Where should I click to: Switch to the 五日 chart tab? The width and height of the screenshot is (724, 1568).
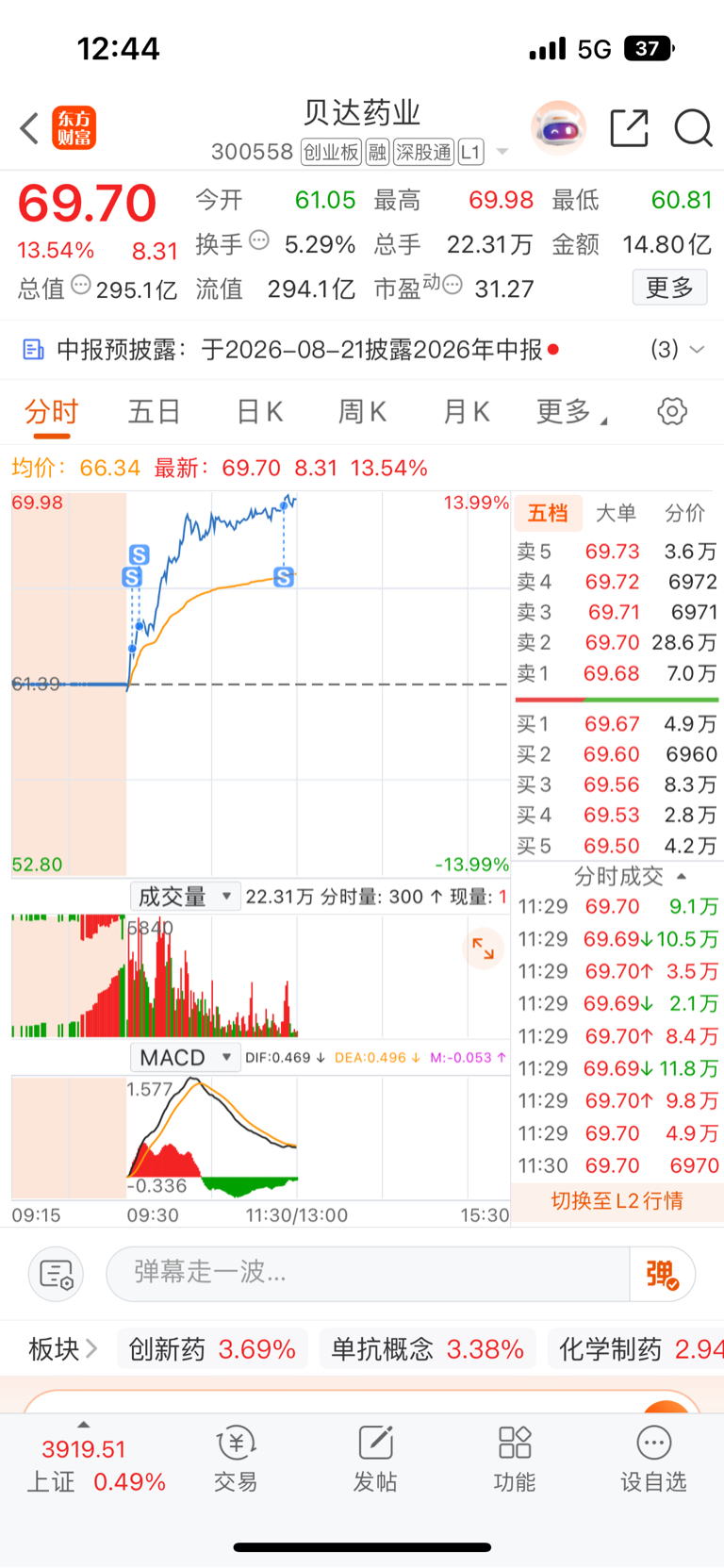tap(154, 412)
